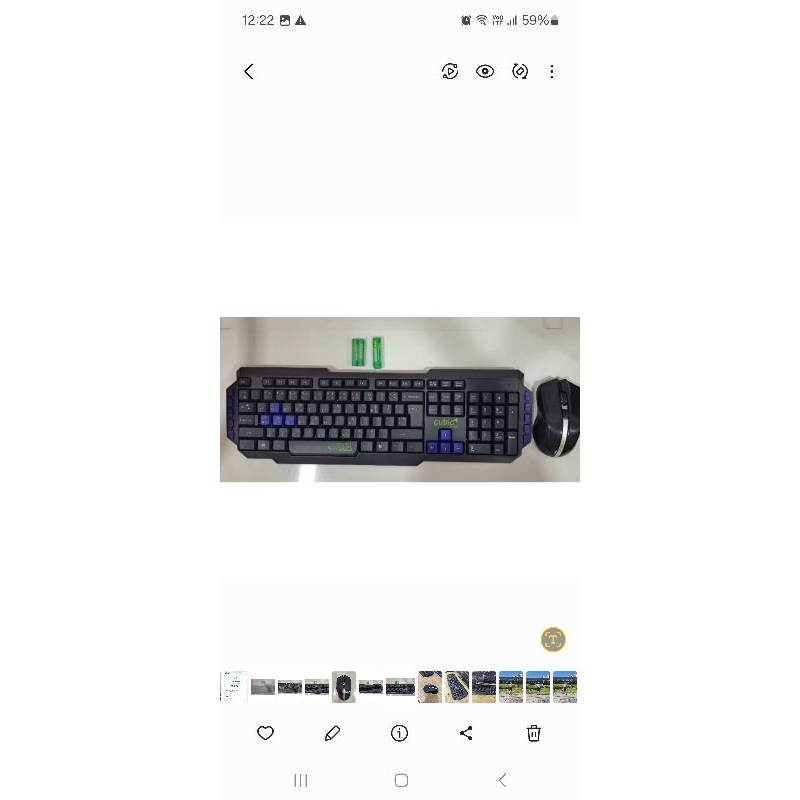Open recent apps from the navigation bar

coord(301,780)
